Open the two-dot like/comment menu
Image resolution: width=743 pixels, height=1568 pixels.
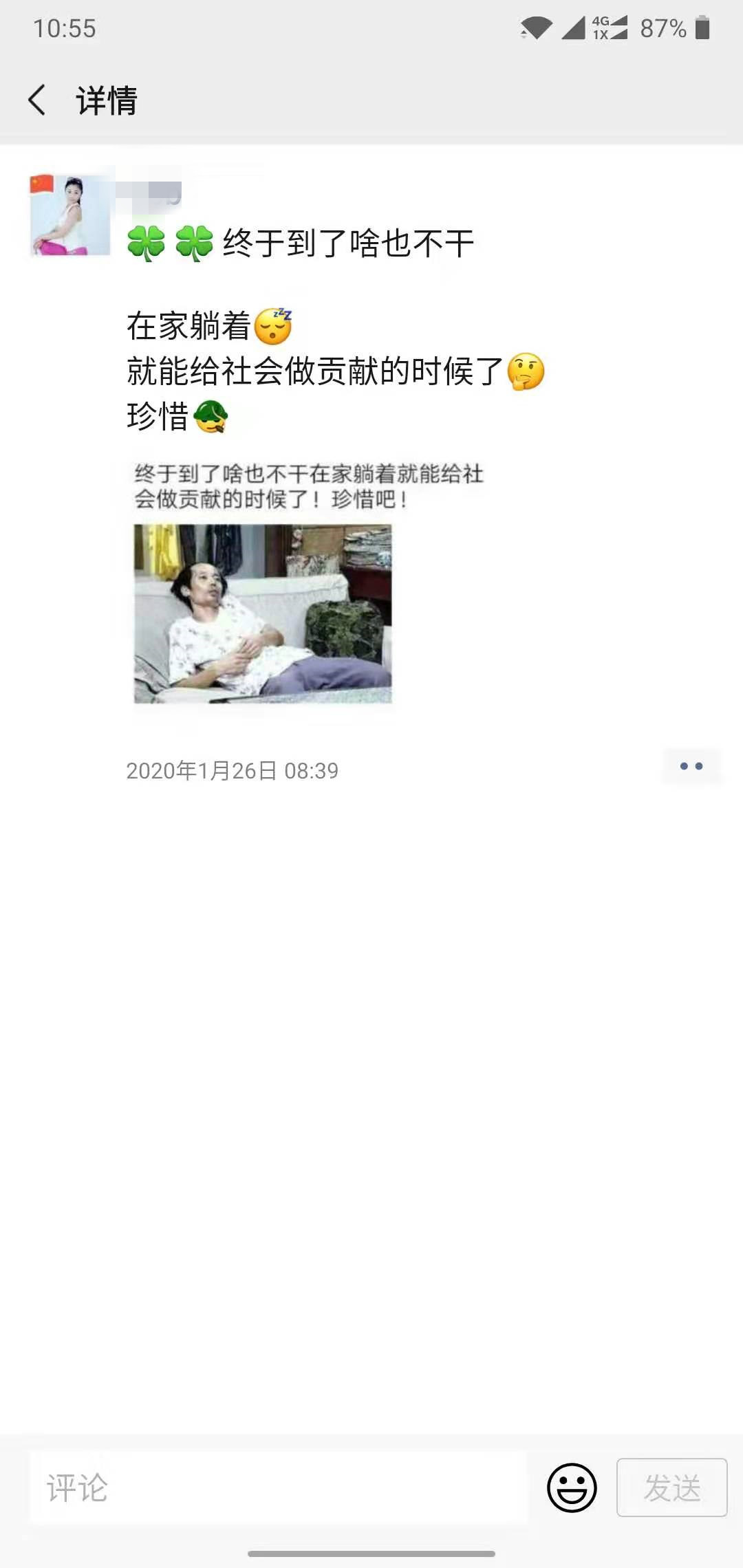[691, 766]
